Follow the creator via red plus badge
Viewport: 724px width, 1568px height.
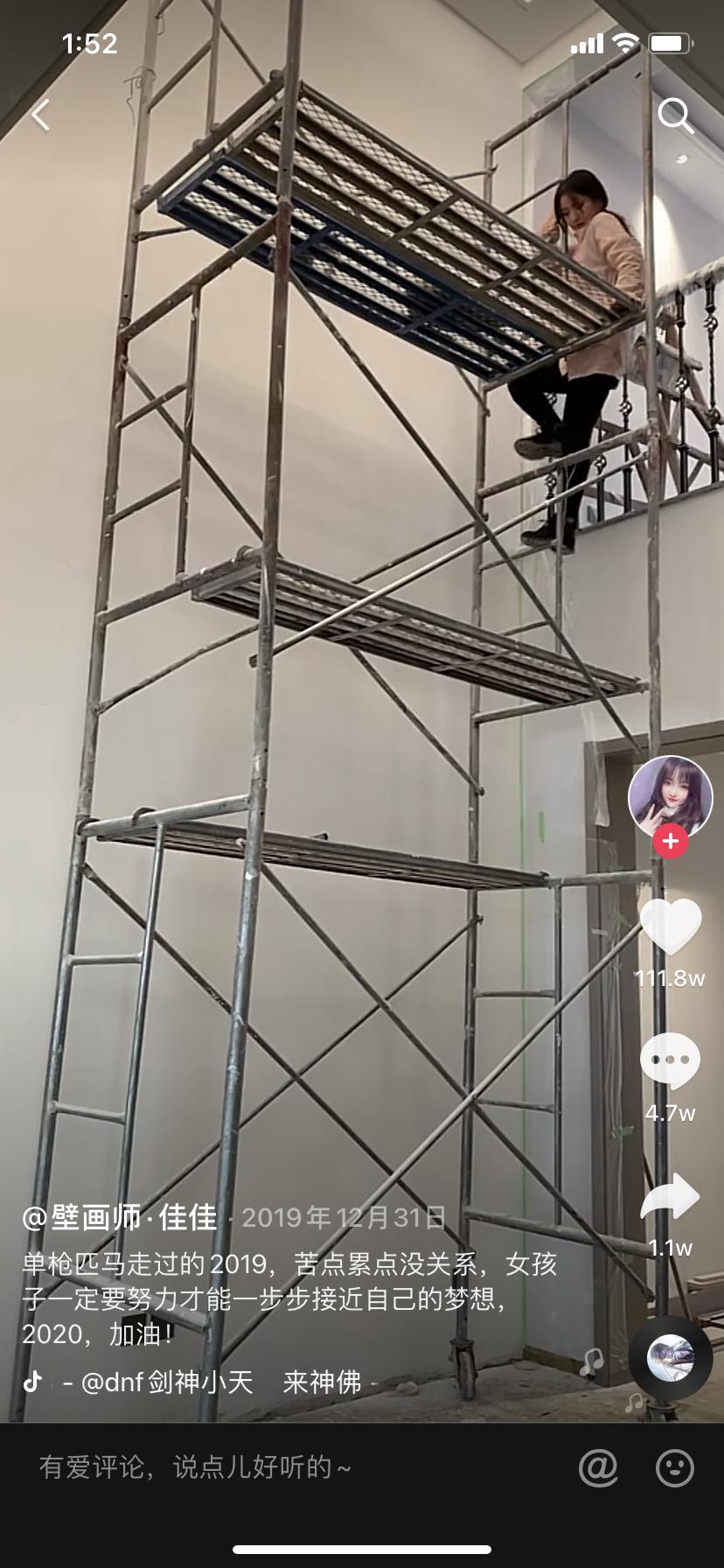pos(671,842)
